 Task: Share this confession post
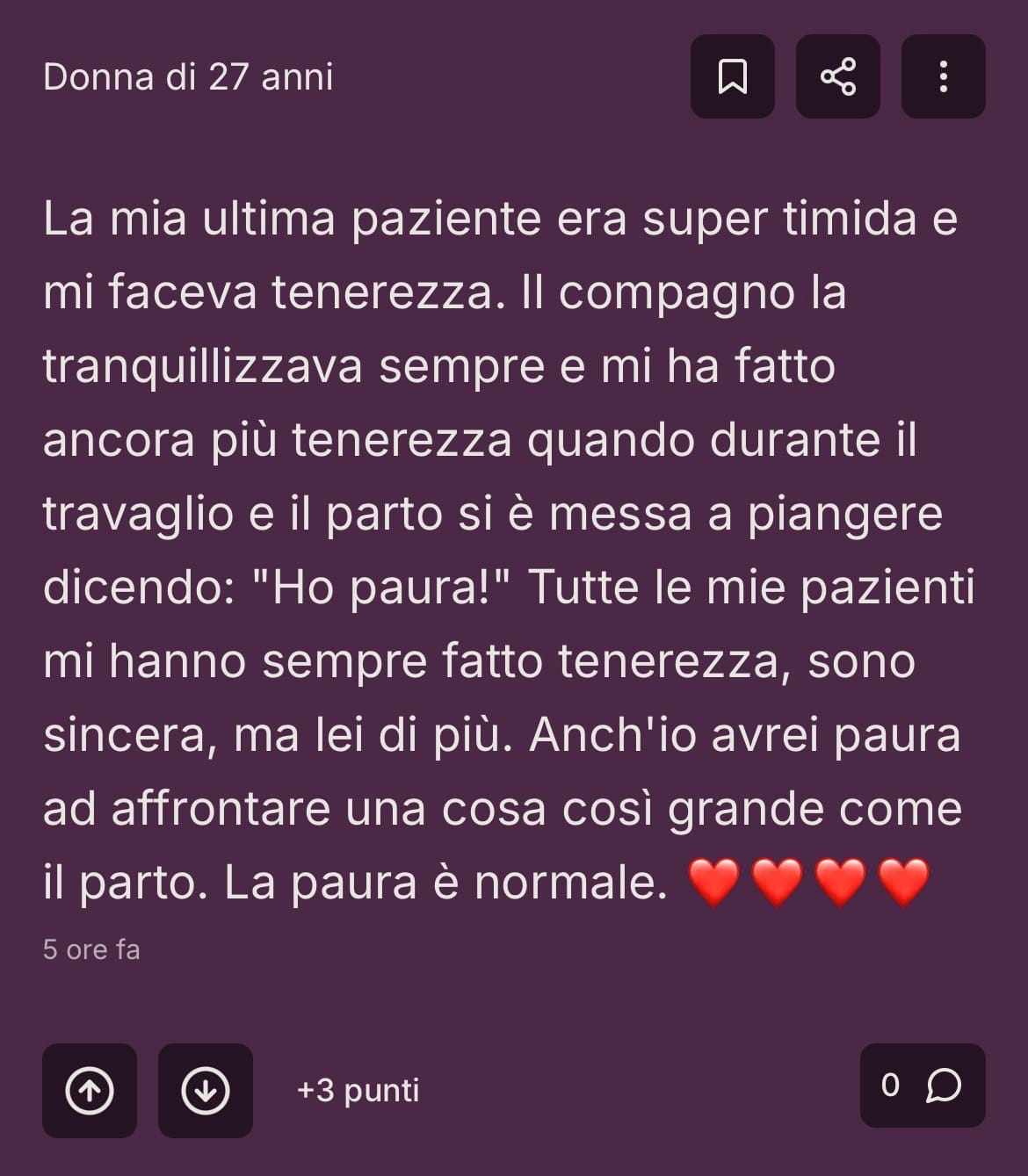coord(837,76)
